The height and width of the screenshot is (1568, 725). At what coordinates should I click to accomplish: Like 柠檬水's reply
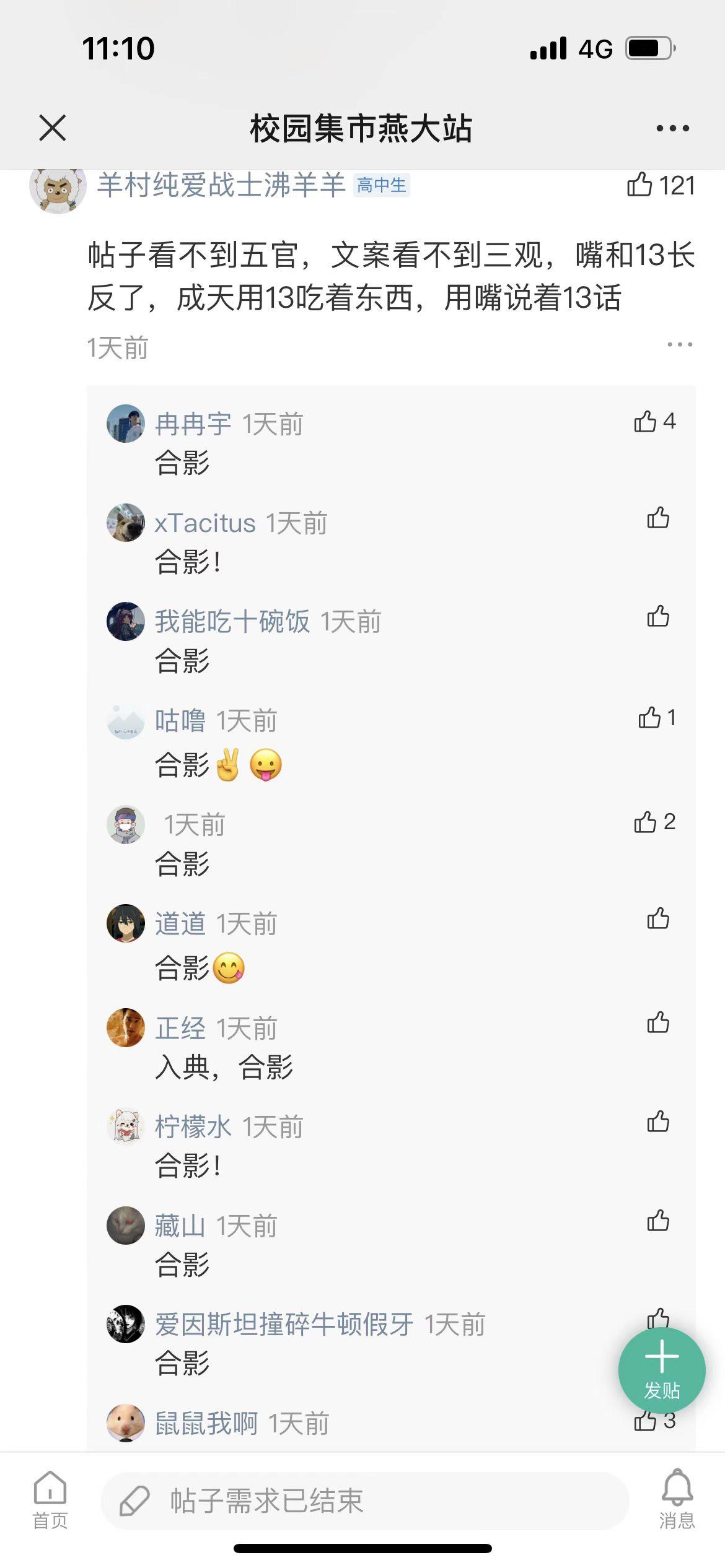(657, 1122)
